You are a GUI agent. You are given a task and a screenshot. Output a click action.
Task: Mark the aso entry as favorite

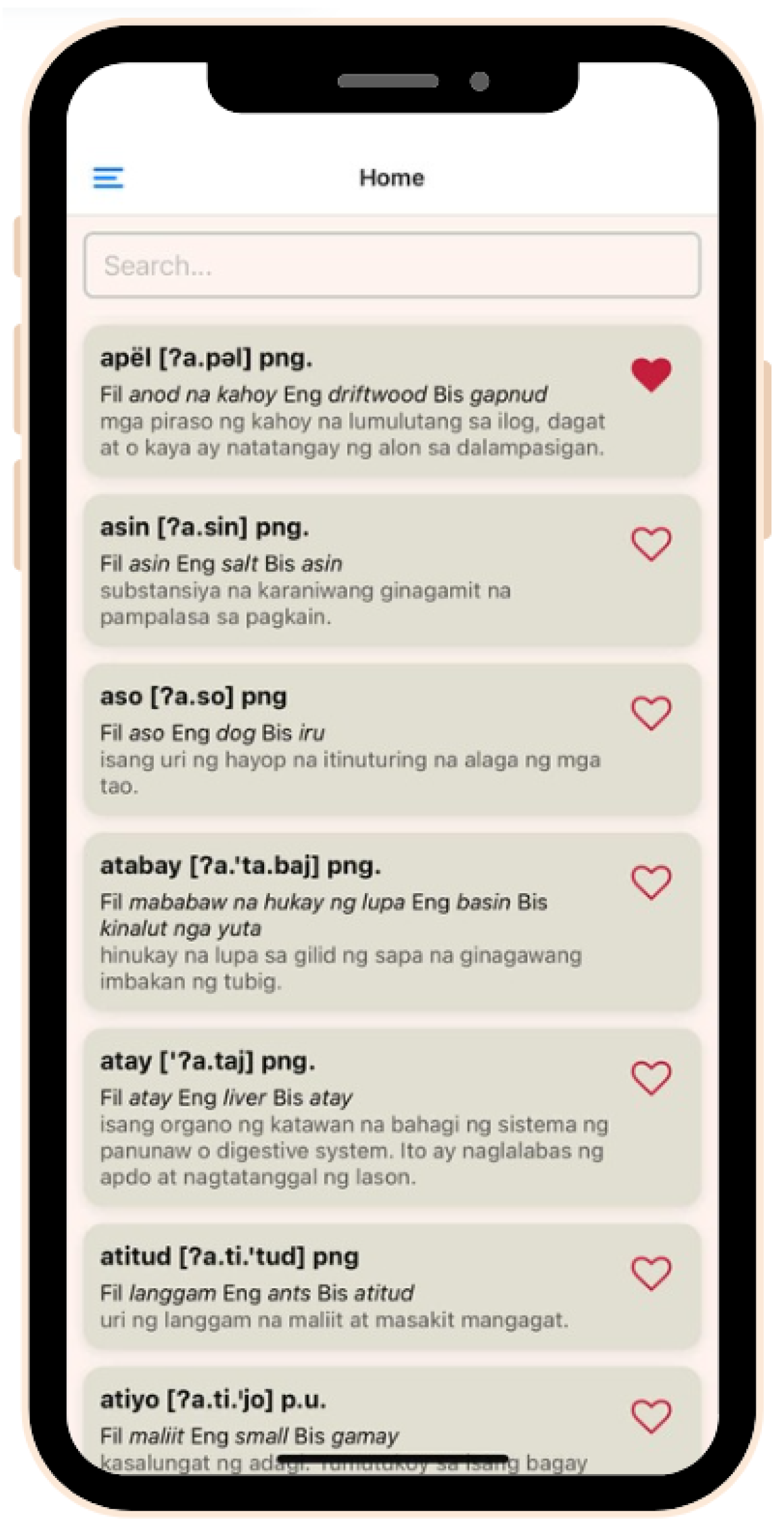[651, 712]
